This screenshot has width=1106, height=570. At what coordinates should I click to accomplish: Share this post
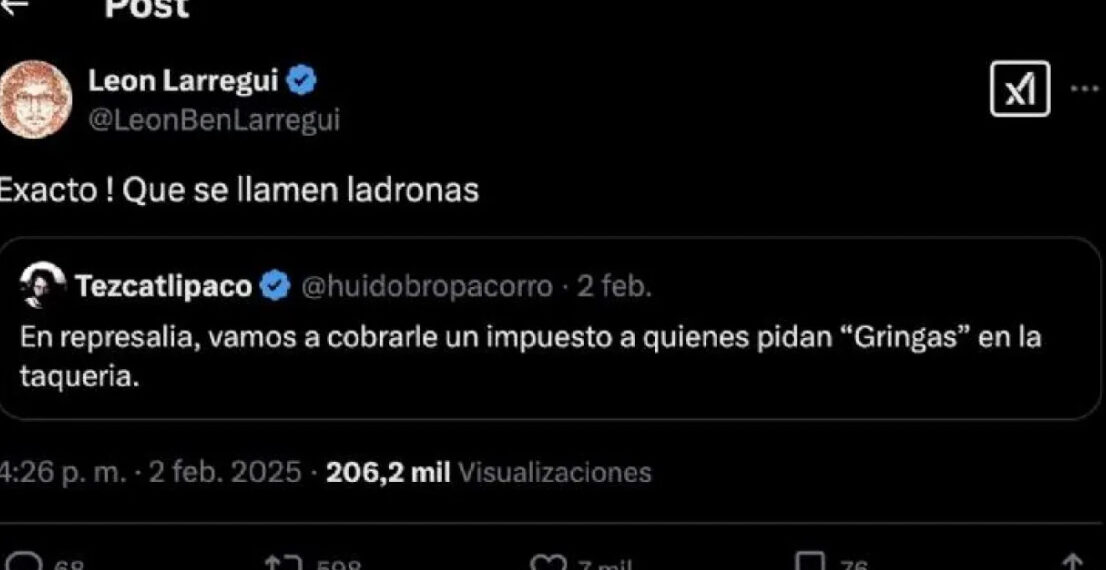[x=1072, y=563]
